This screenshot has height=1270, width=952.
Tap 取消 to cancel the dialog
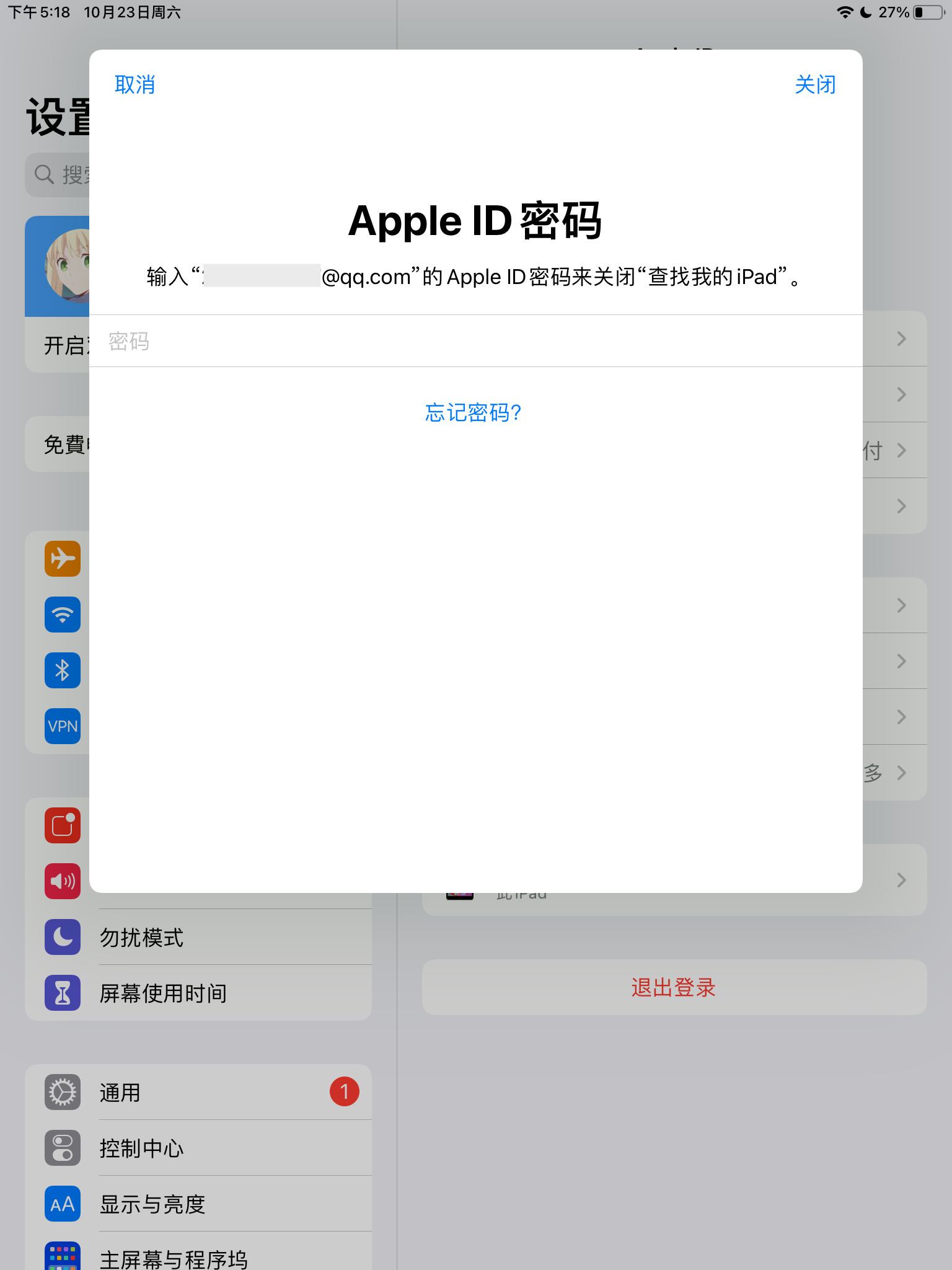pyautogui.click(x=134, y=85)
